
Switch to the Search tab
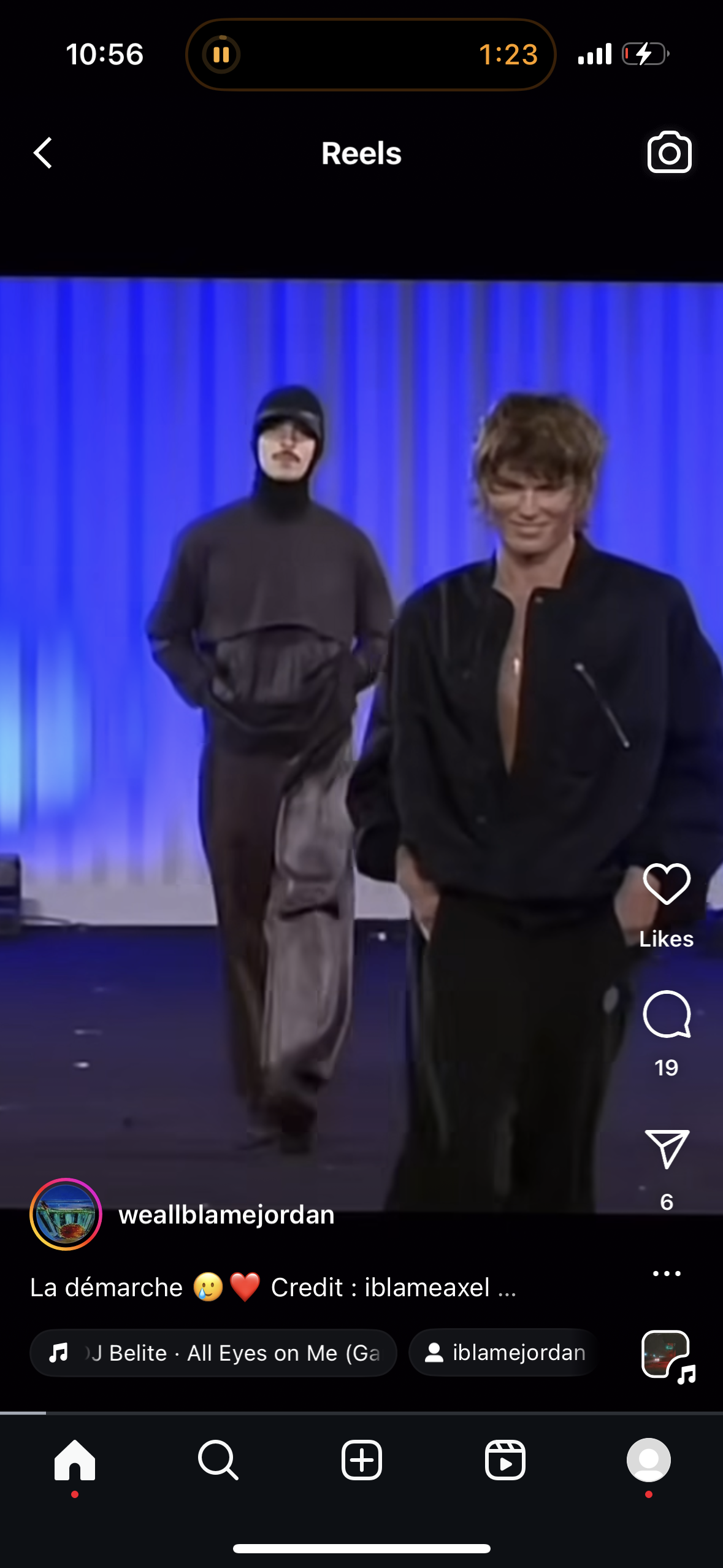218,1461
